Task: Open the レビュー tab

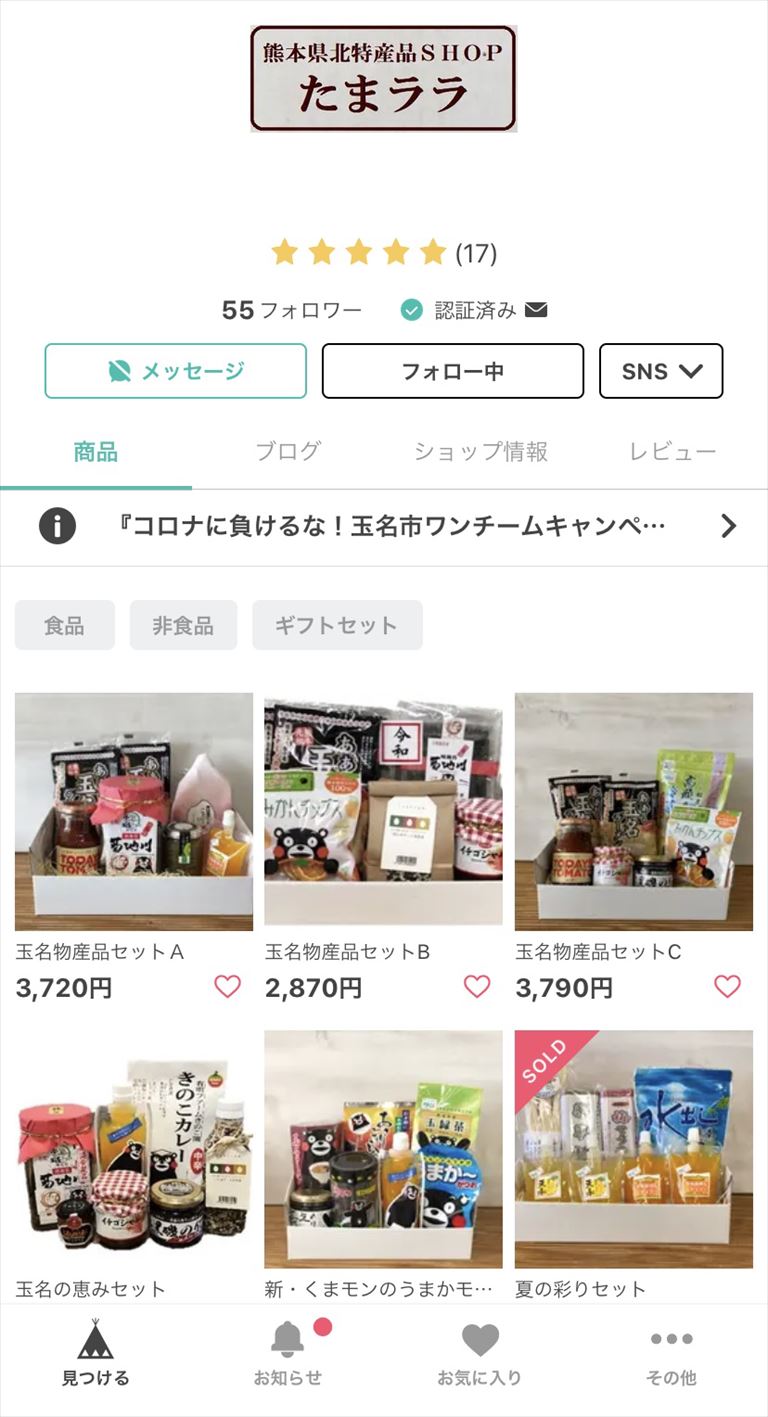Action: point(672,452)
